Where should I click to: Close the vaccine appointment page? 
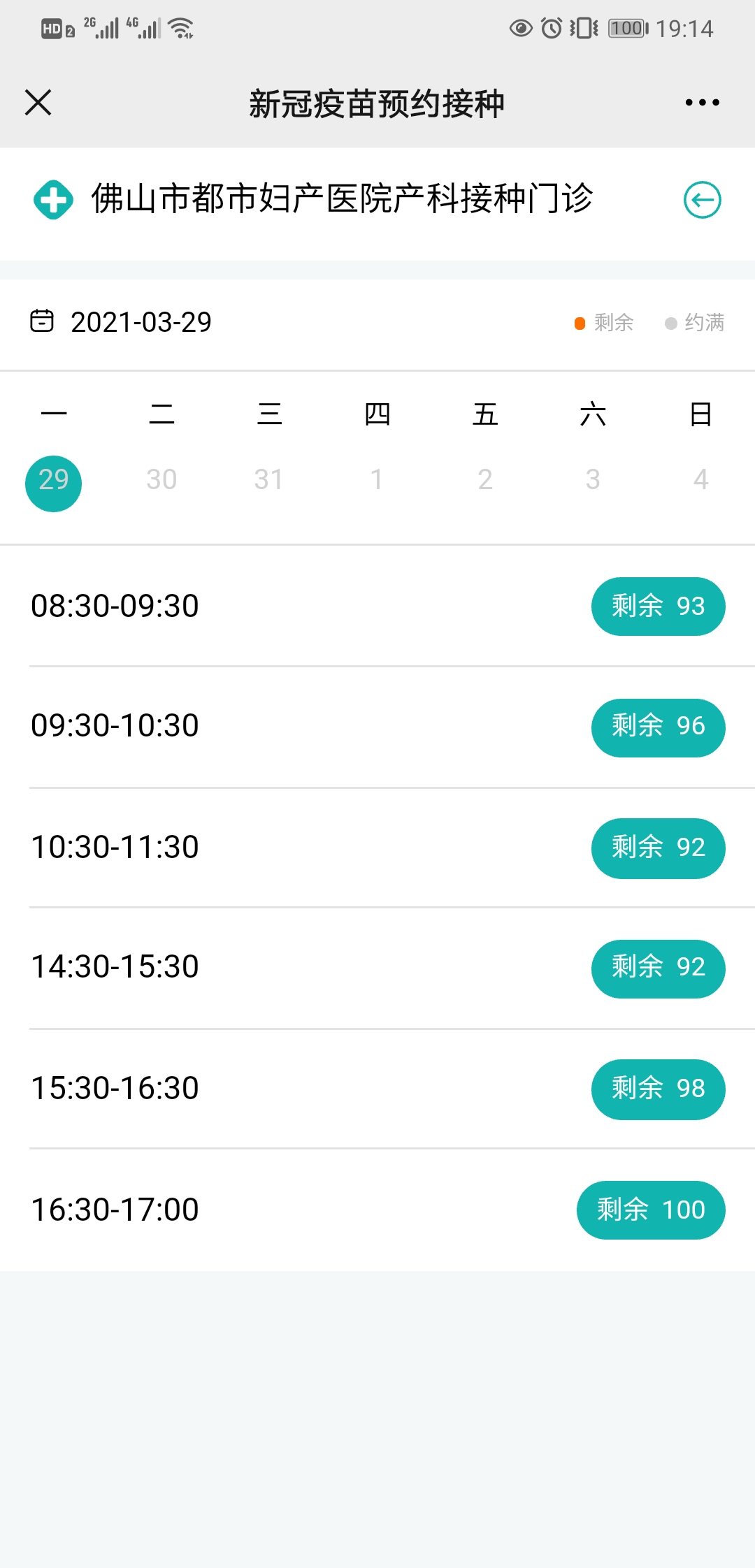click(38, 103)
